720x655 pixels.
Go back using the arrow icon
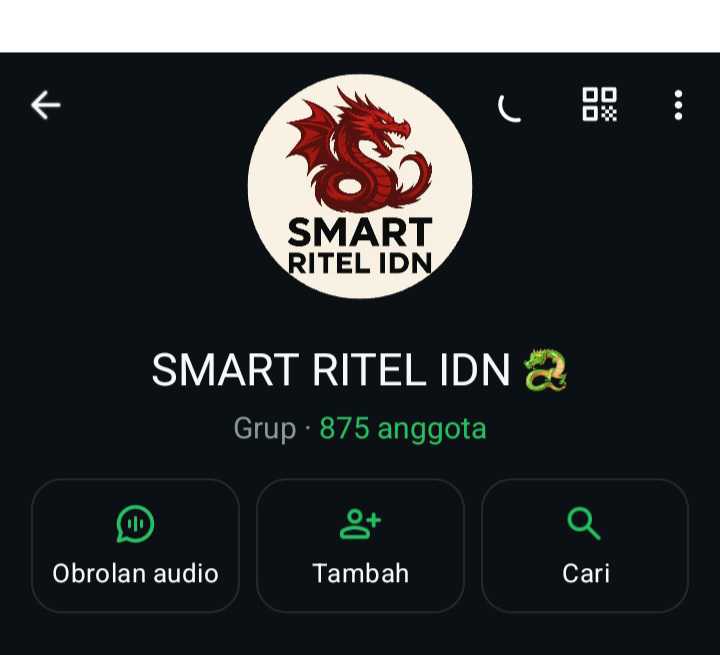(x=46, y=105)
